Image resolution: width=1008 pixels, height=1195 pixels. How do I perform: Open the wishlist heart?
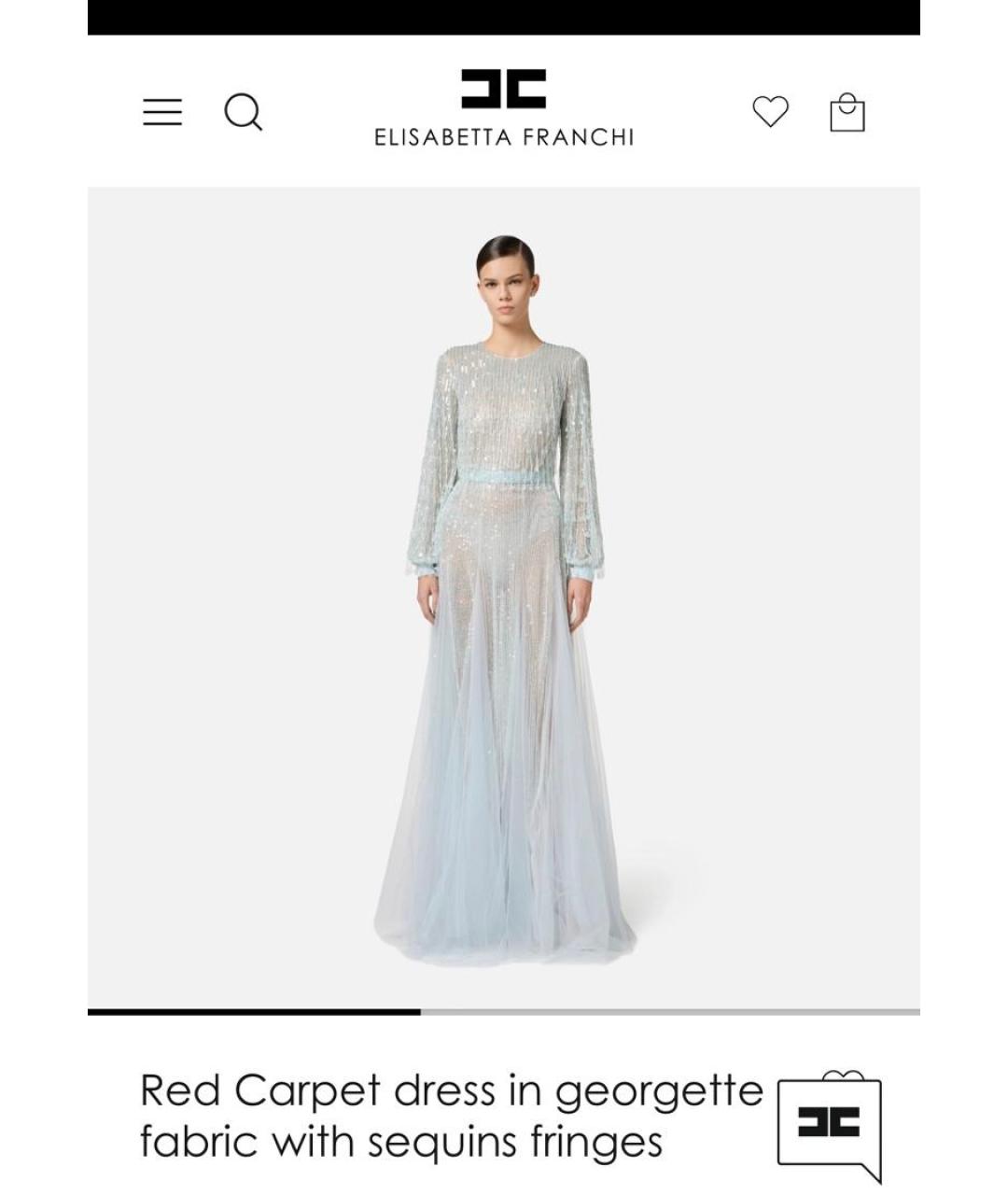click(x=770, y=112)
